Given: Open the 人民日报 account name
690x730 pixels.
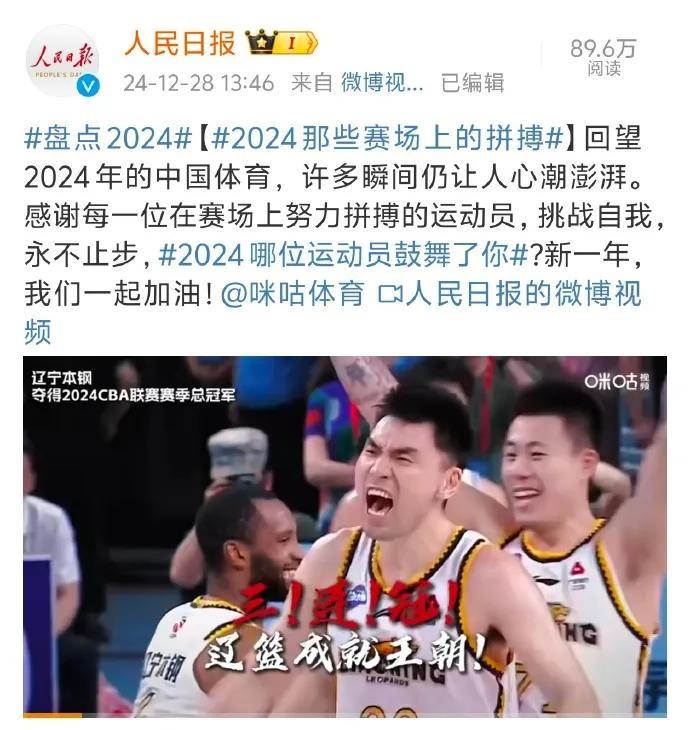Looking at the screenshot, I should point(180,43).
